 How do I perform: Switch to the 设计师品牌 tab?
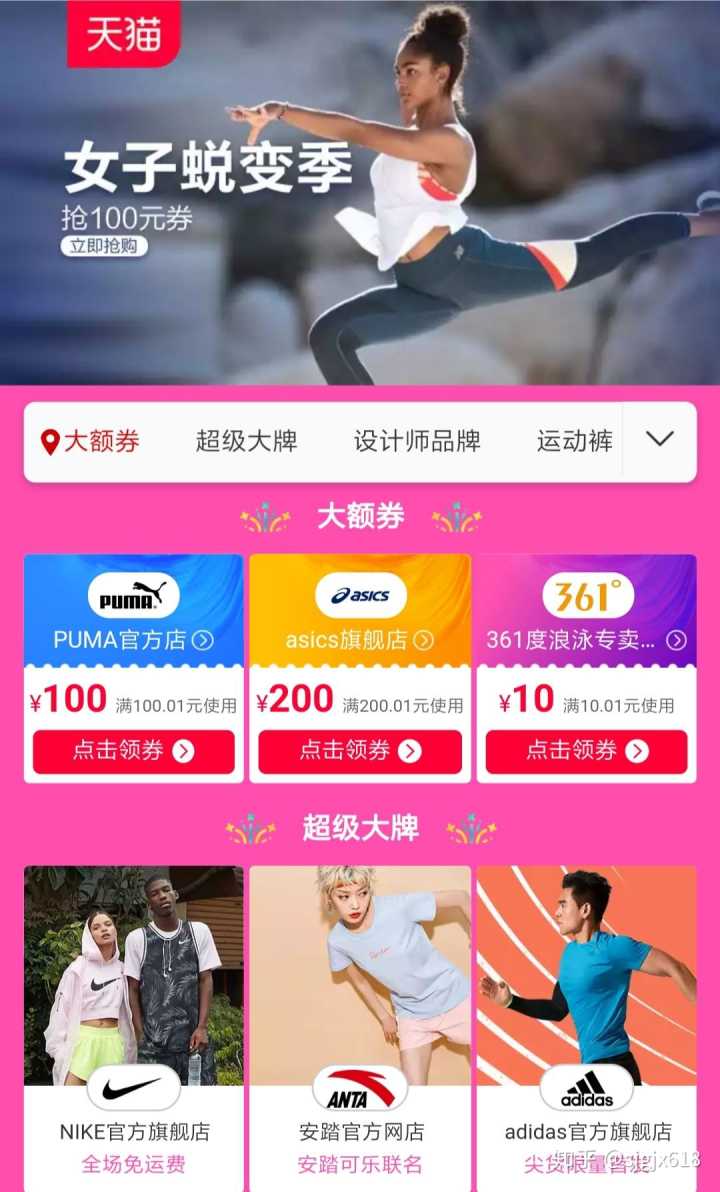coord(417,441)
